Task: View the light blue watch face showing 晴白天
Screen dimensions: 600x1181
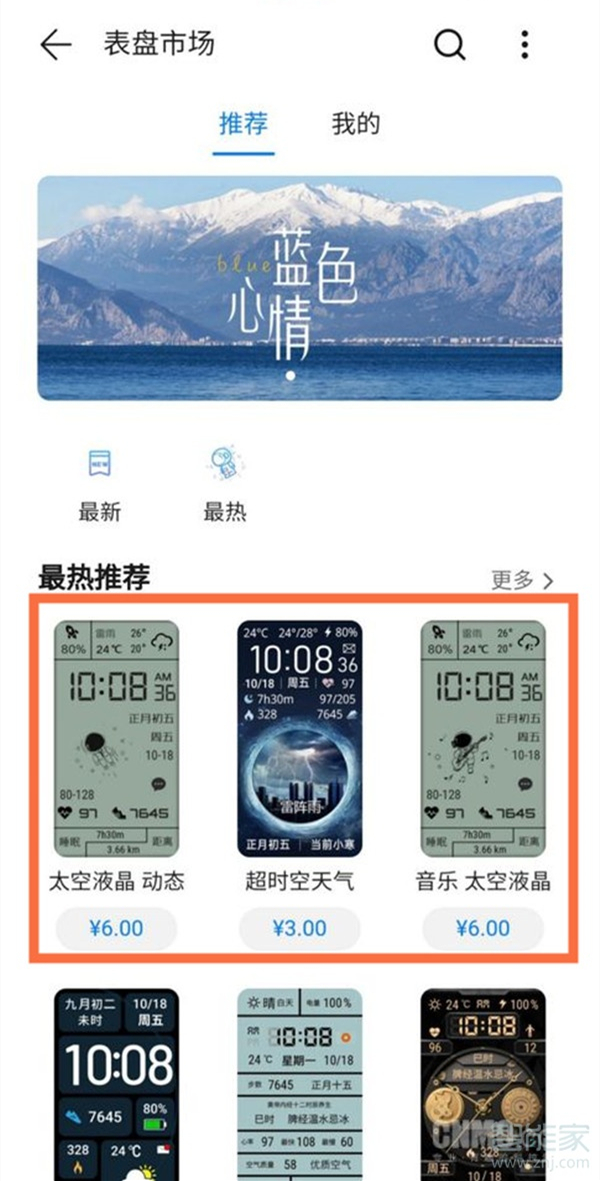Action: (x=300, y=1085)
